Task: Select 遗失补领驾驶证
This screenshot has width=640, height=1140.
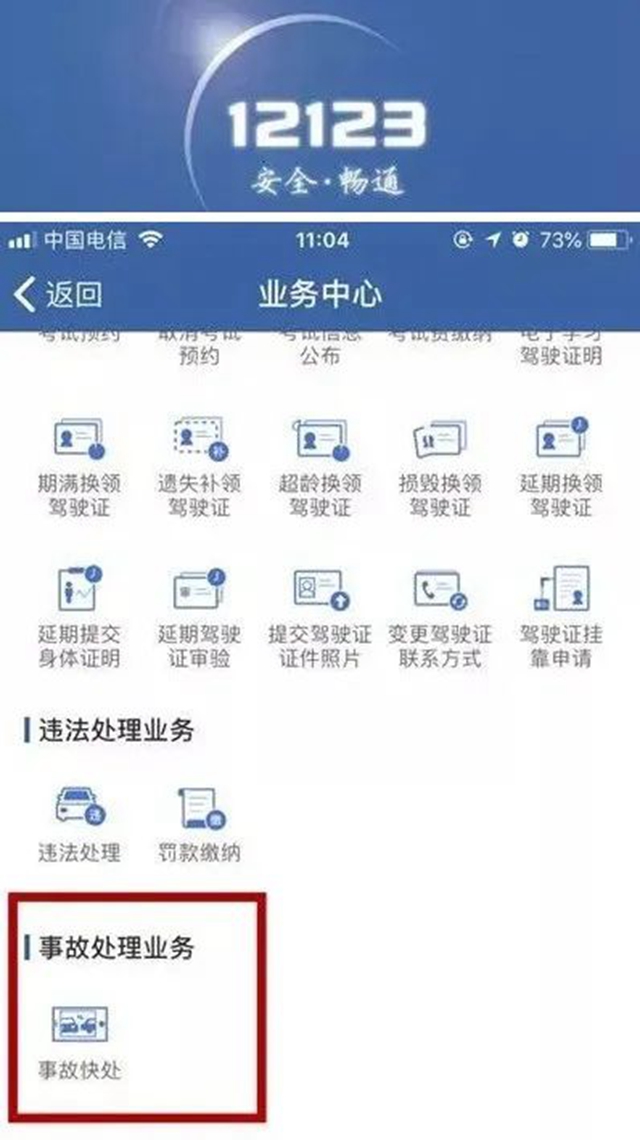Action: pos(199,465)
